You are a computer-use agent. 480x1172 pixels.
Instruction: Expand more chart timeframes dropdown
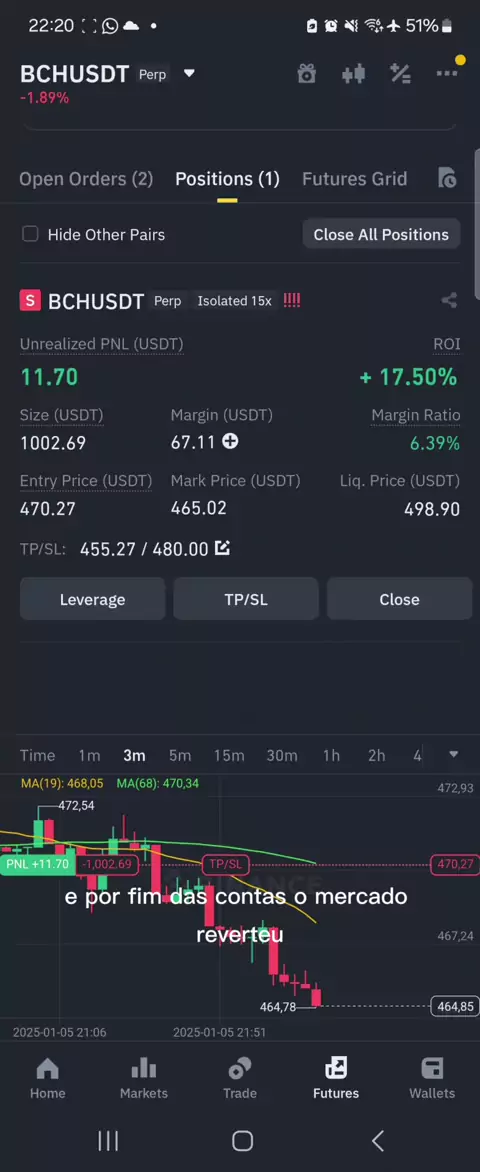[453, 754]
